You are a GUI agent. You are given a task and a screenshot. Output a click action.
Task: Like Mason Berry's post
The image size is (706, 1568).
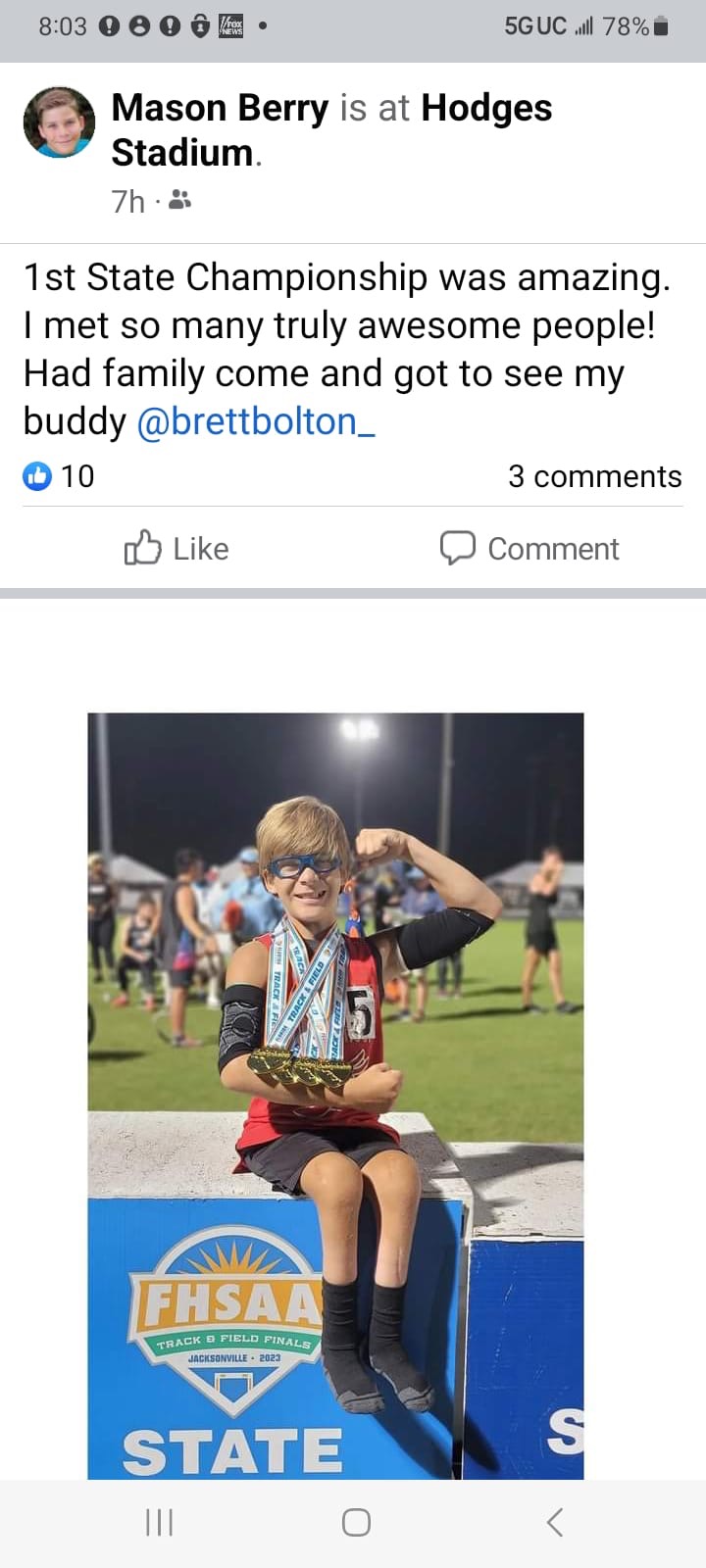click(x=176, y=548)
